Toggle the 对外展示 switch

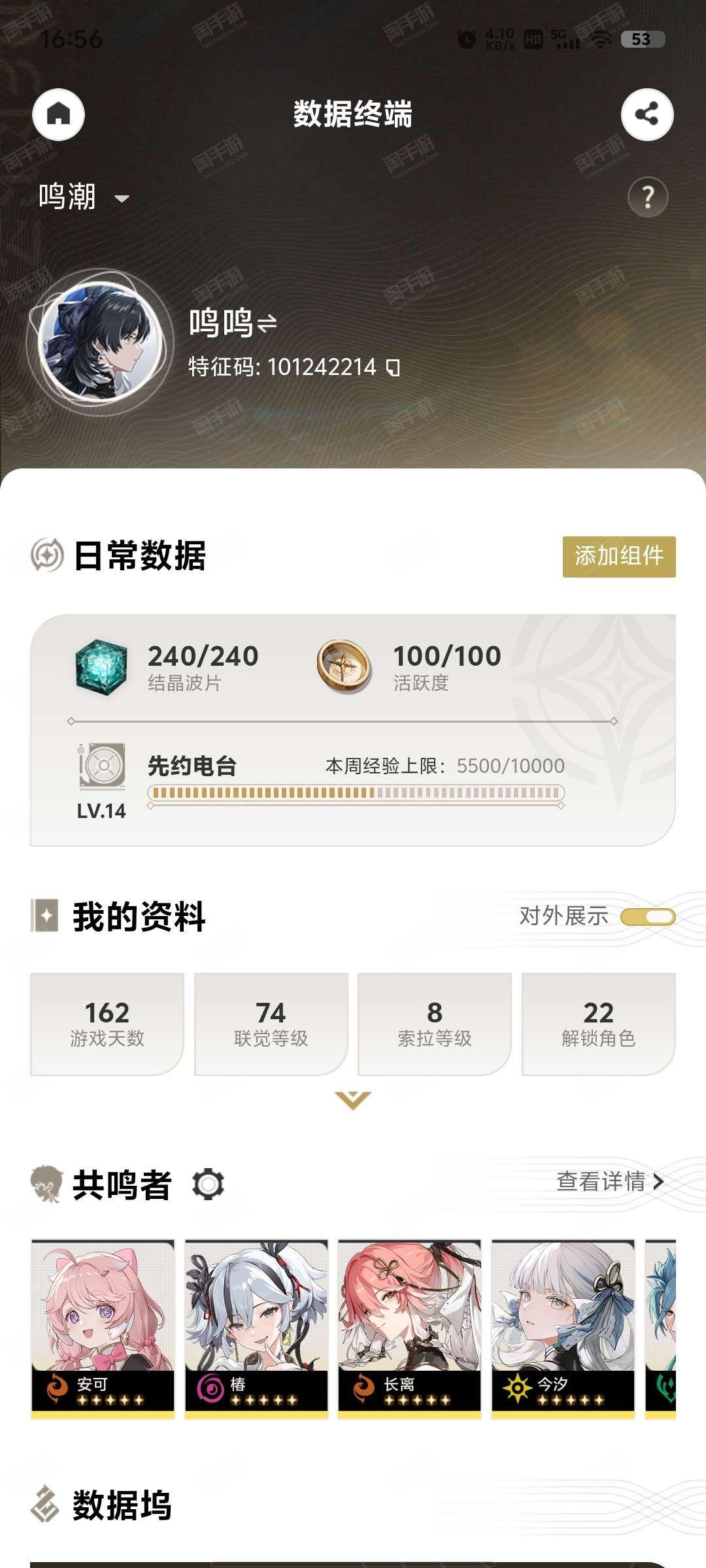coord(648,917)
